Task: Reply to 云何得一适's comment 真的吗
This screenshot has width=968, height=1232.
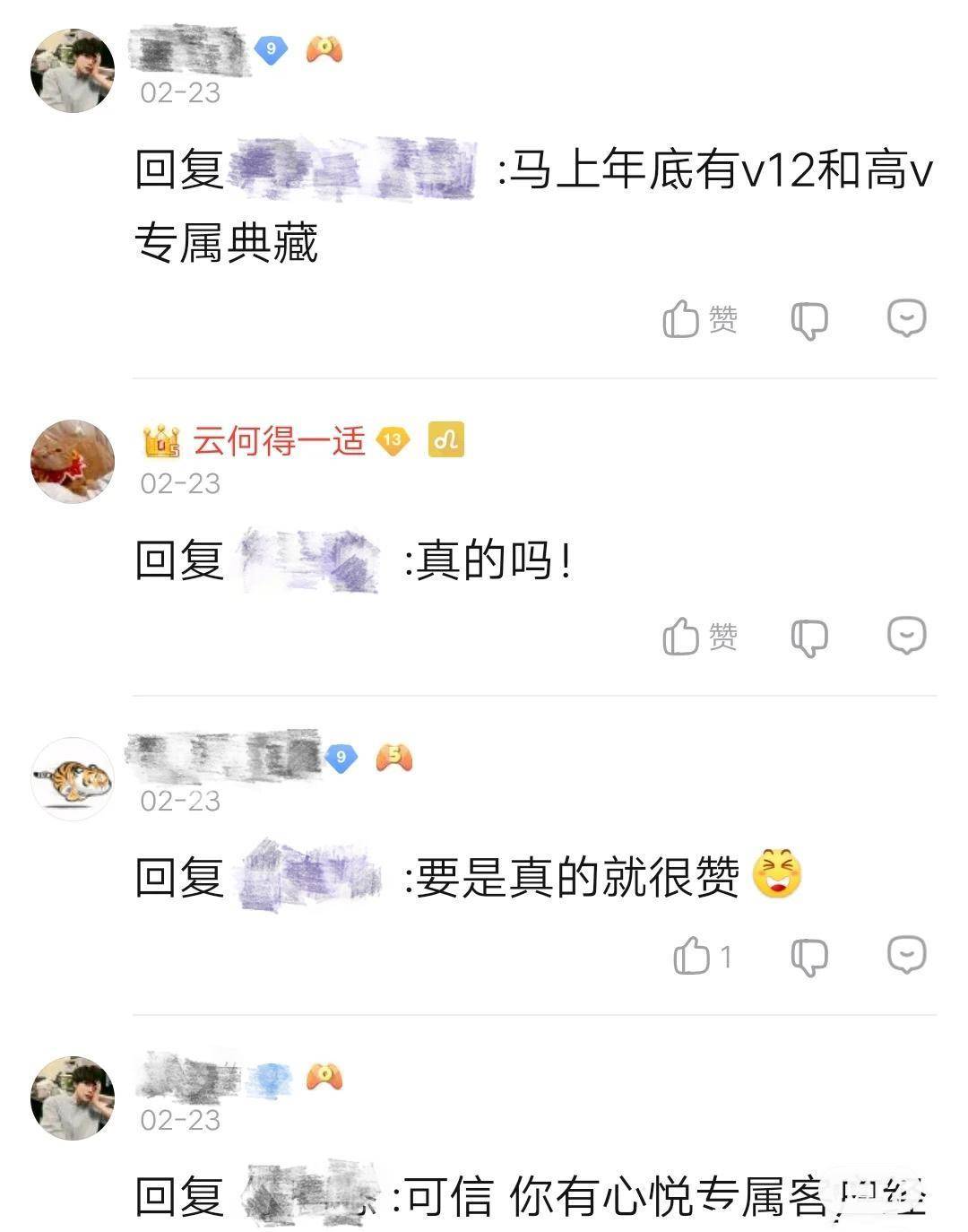Action: 906,636
